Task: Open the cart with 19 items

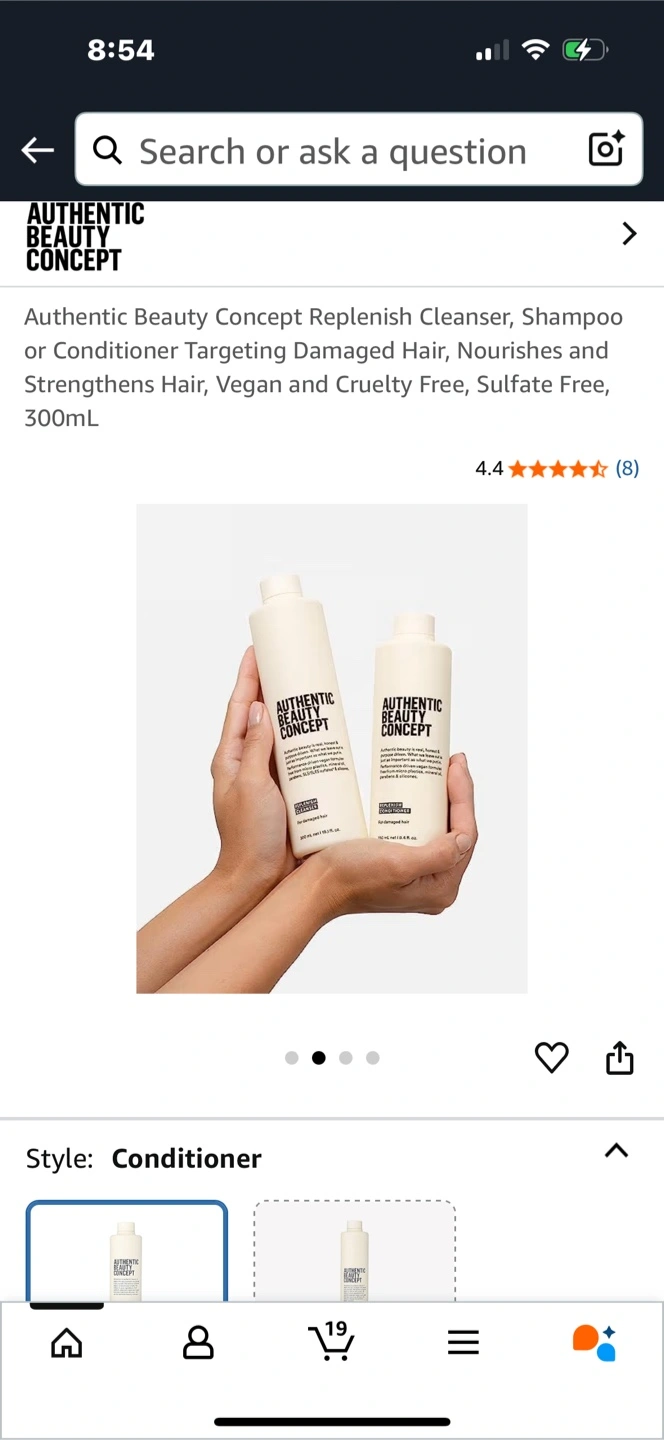Action: (330, 1341)
